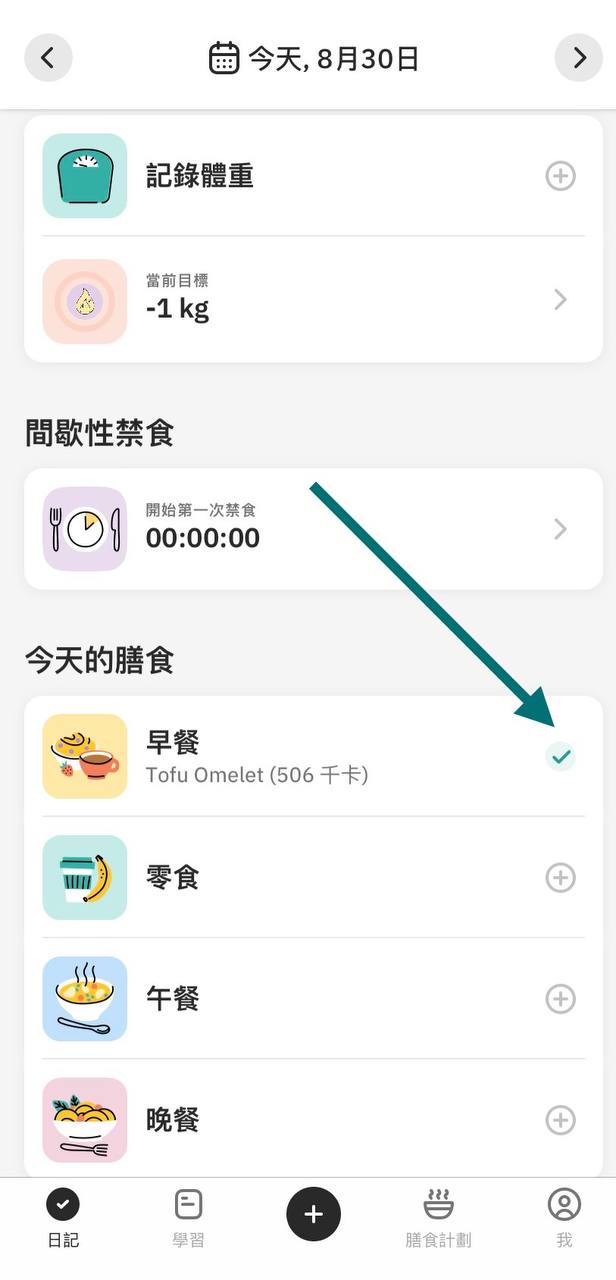616x1280 pixels.
Task: Add food to 午餐
Action: [x=560, y=998]
